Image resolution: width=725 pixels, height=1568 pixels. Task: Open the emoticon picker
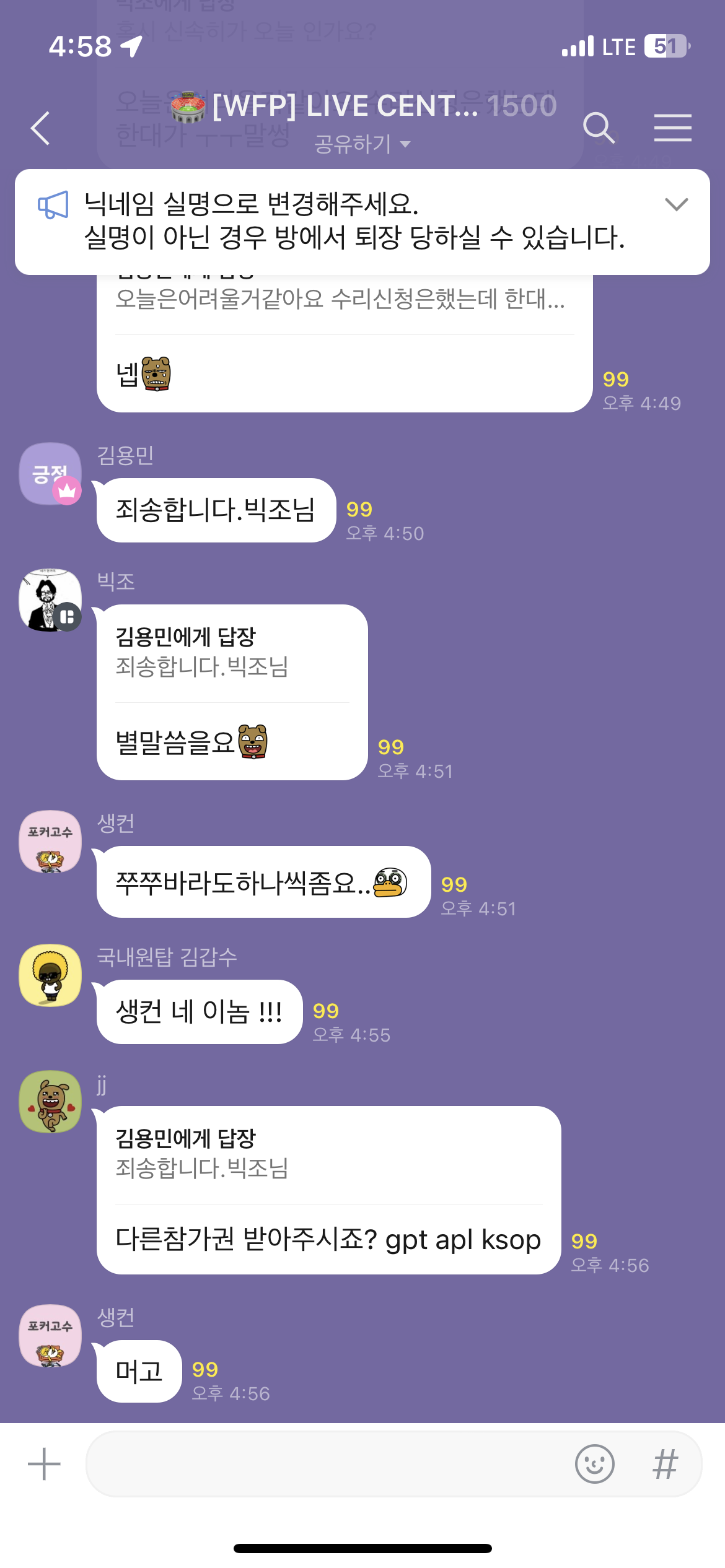[x=594, y=1464]
